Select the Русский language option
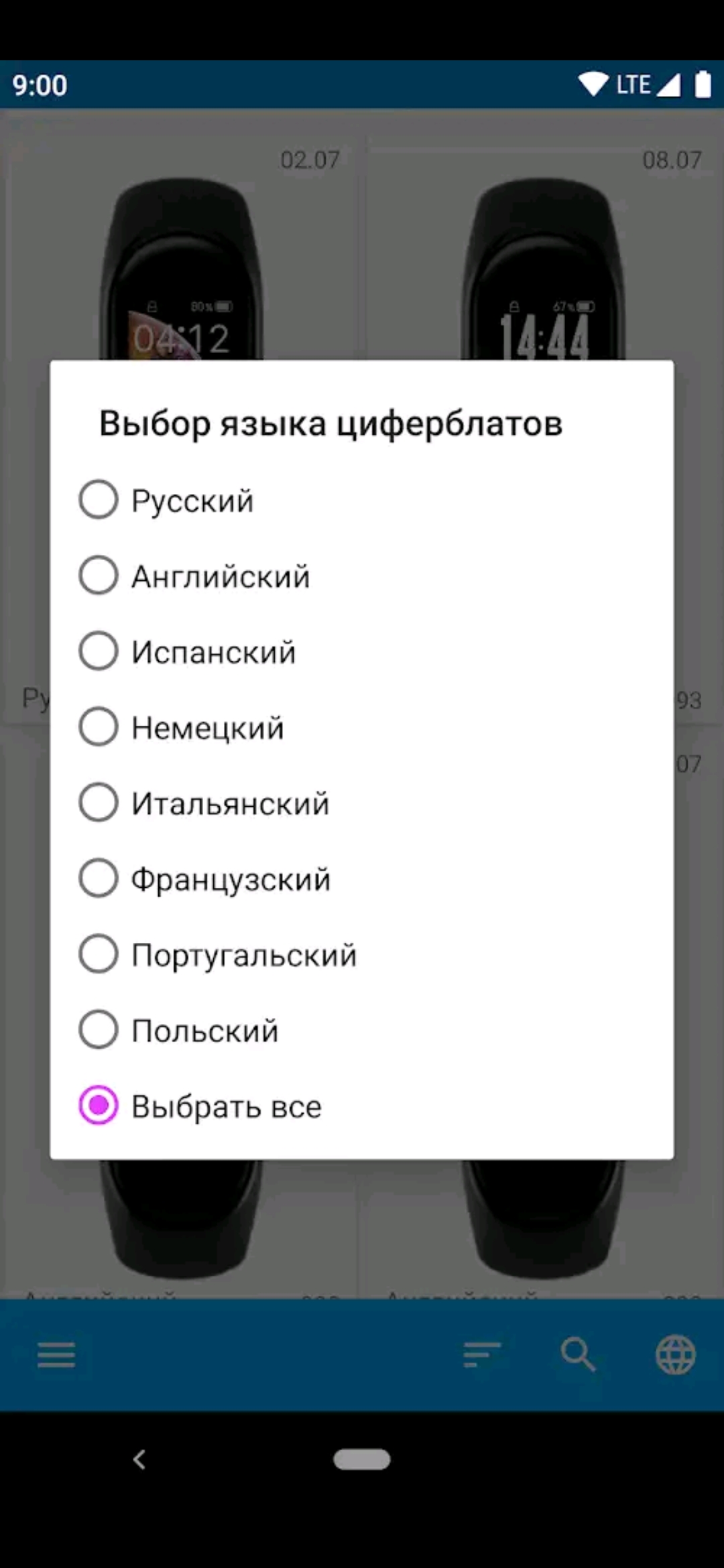Screen dimensions: 724x1568 (x=362, y=500)
